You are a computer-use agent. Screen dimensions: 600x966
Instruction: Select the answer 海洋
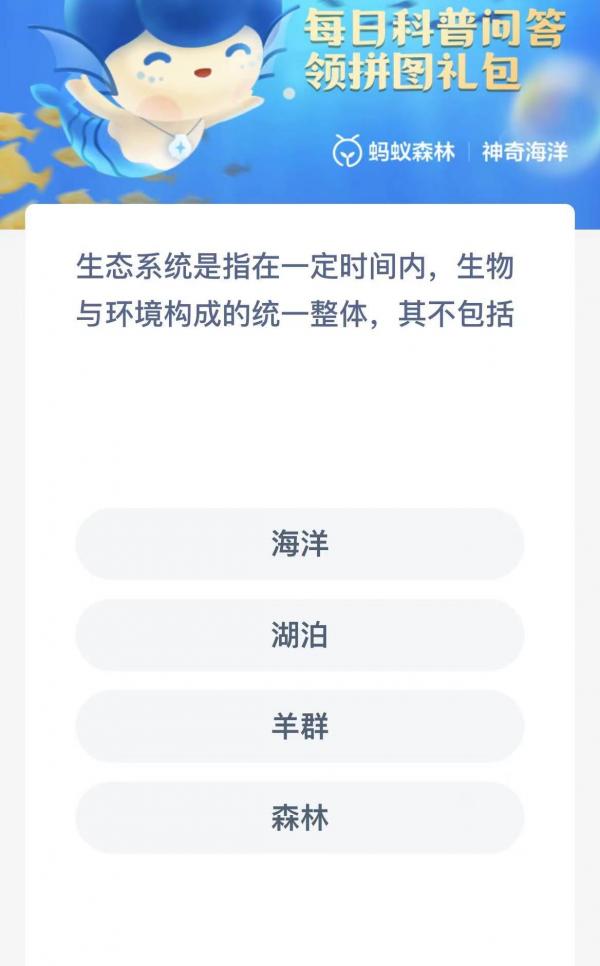(x=299, y=544)
